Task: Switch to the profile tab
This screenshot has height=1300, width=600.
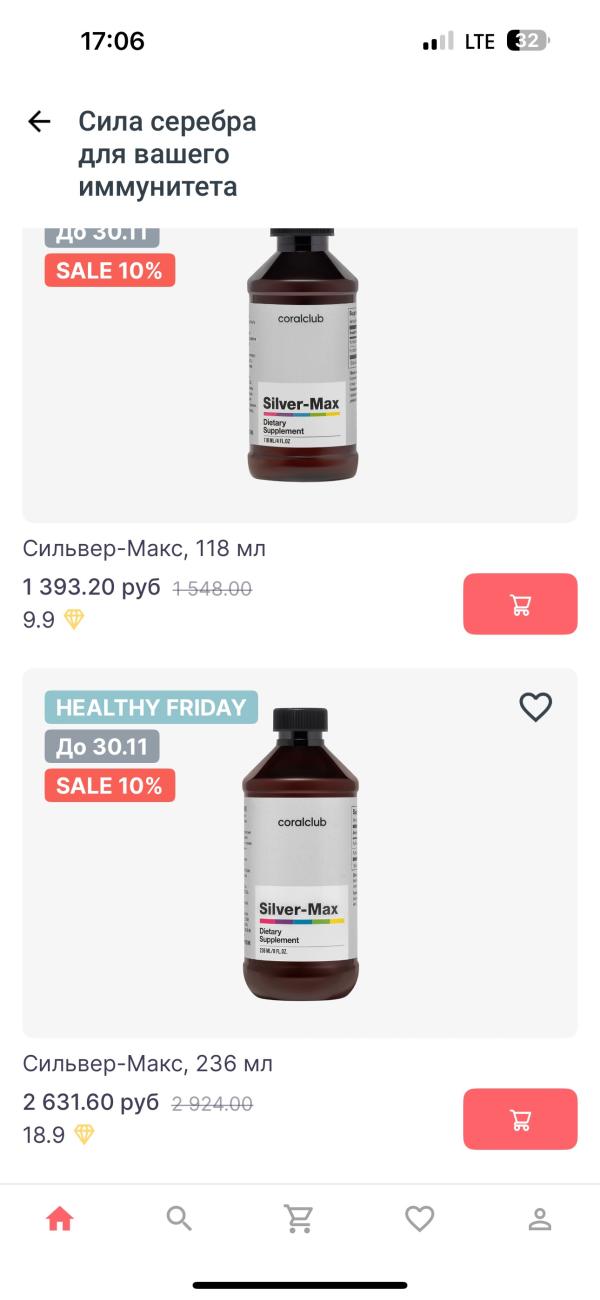Action: tap(540, 1219)
